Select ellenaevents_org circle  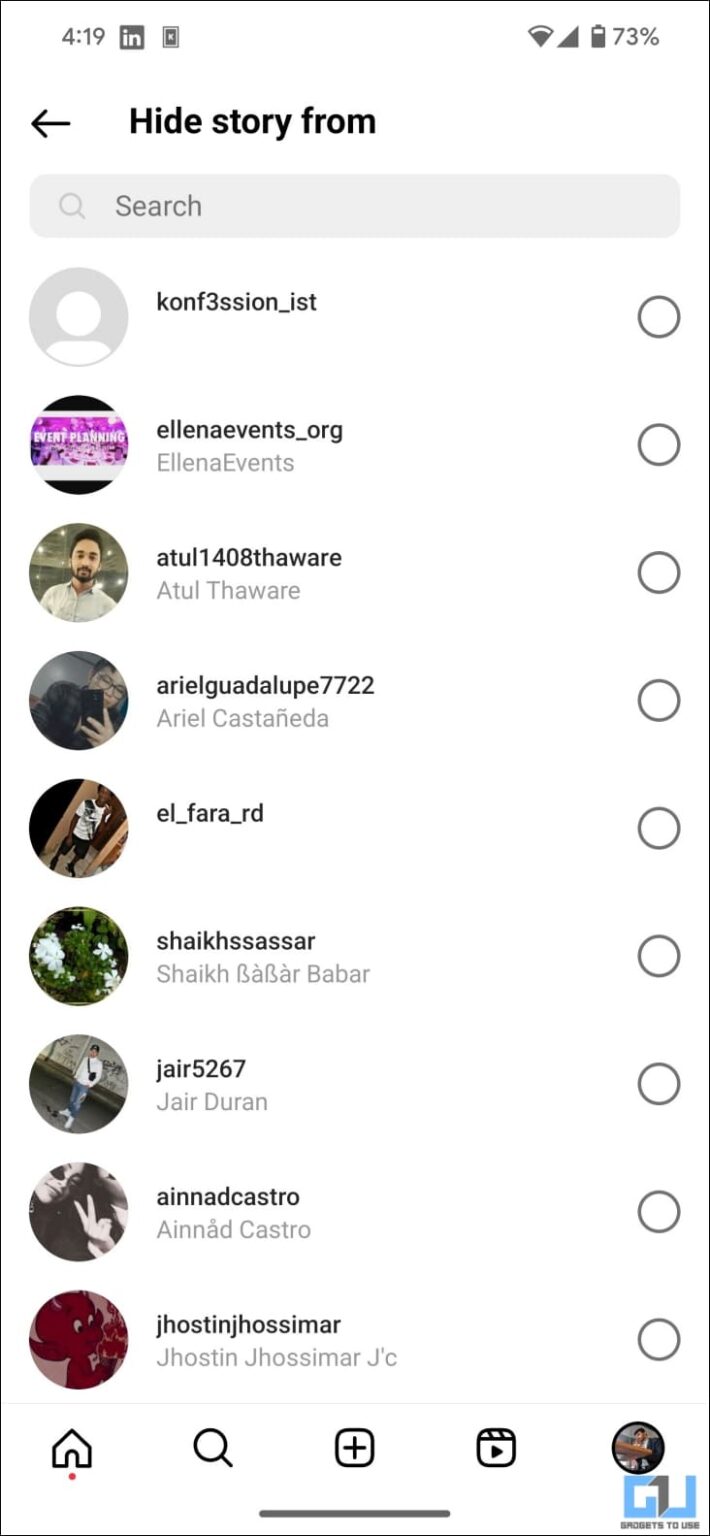tap(658, 445)
